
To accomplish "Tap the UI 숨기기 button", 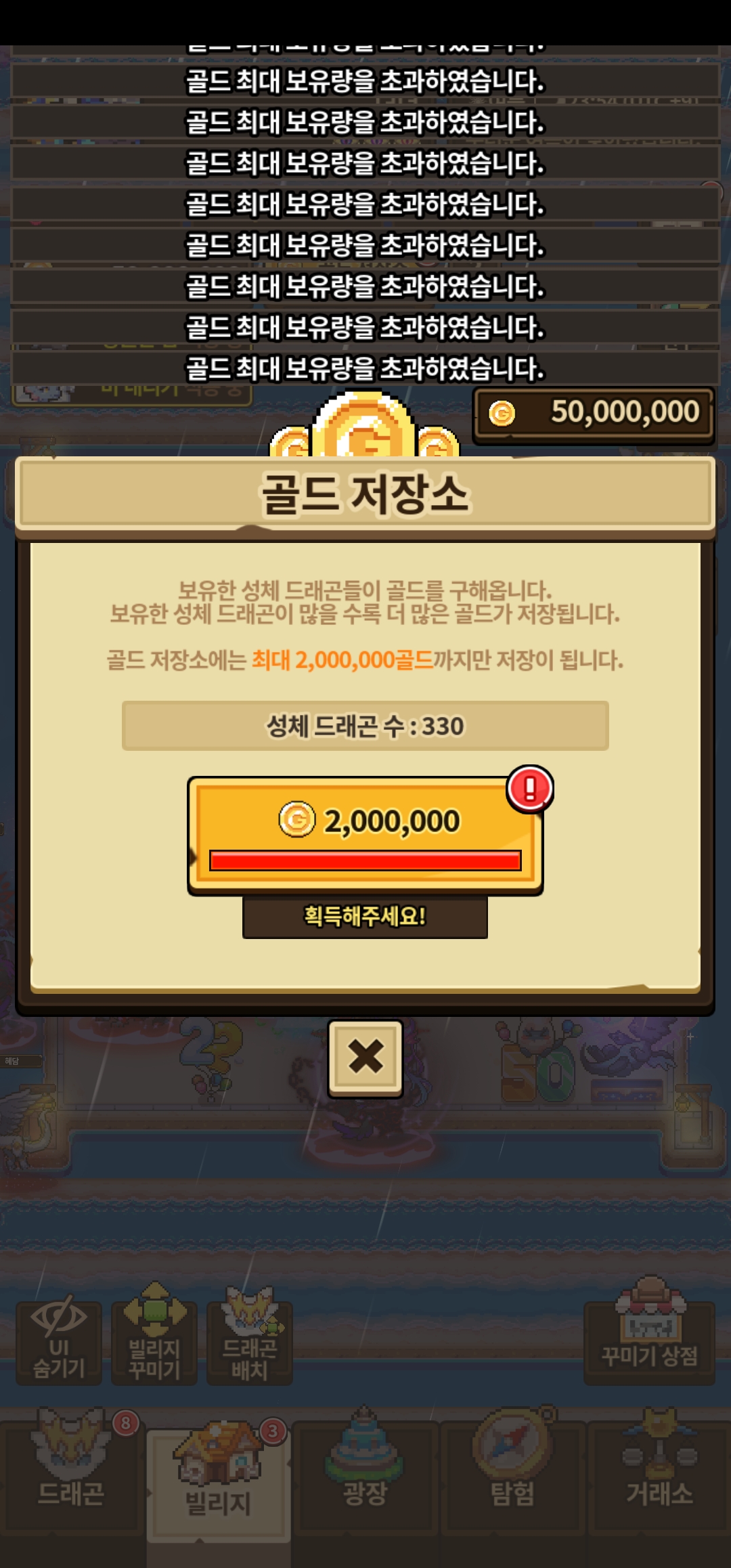I will pos(59,1343).
